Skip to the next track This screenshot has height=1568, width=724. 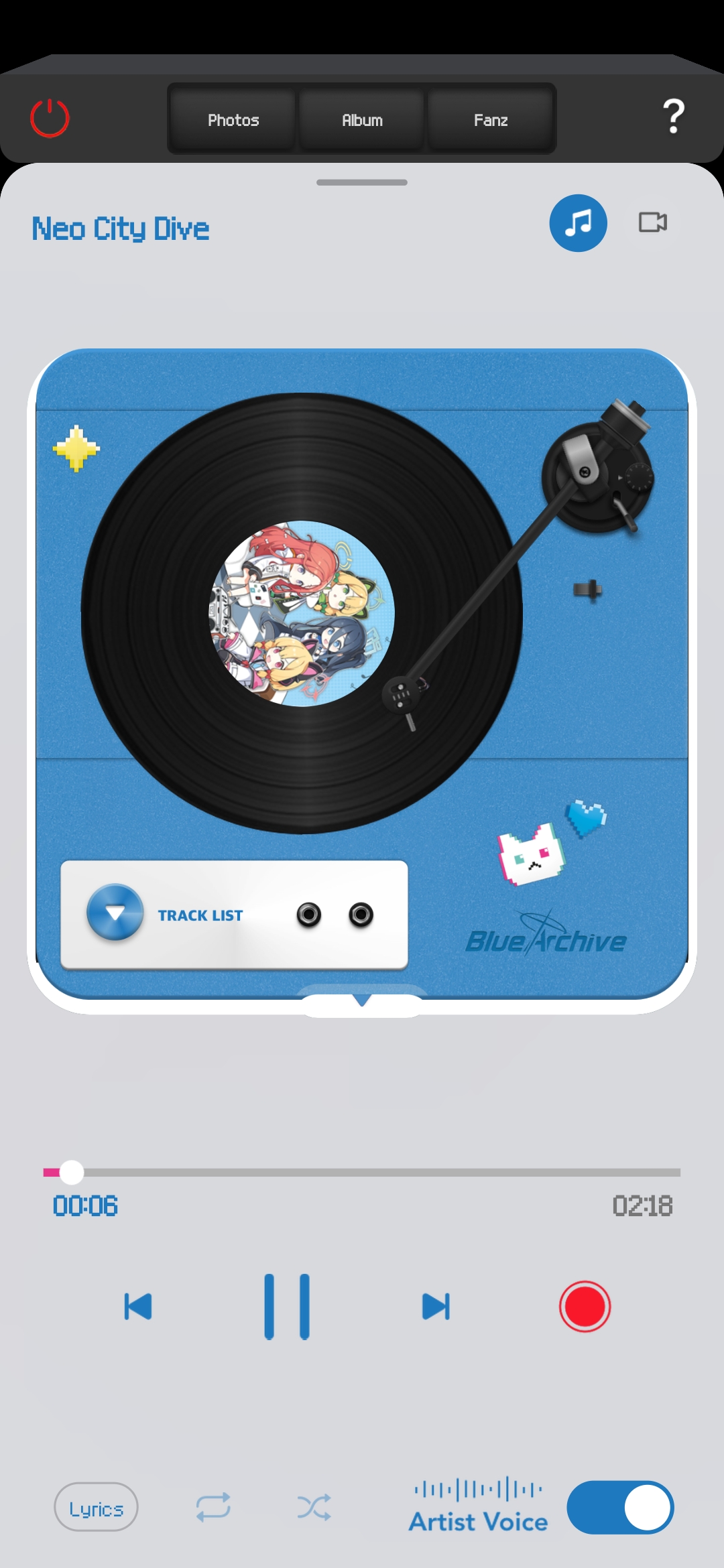coord(436,1307)
